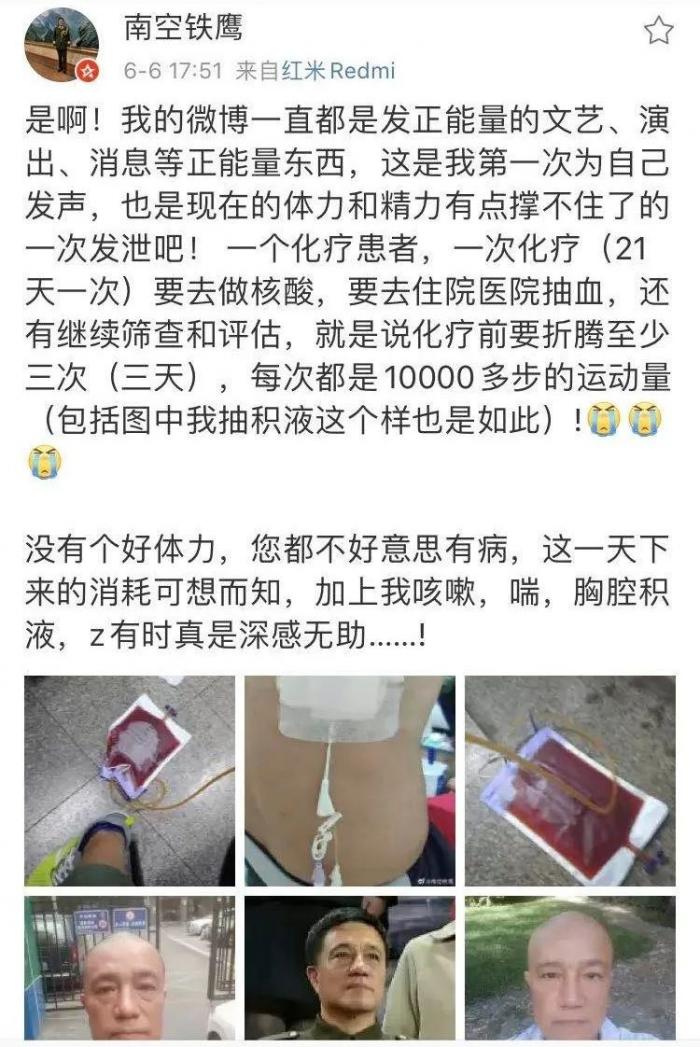Open the username 南空铁鹰
Image resolution: width=700 pixels, height=1047 pixels.
[x=182, y=28]
